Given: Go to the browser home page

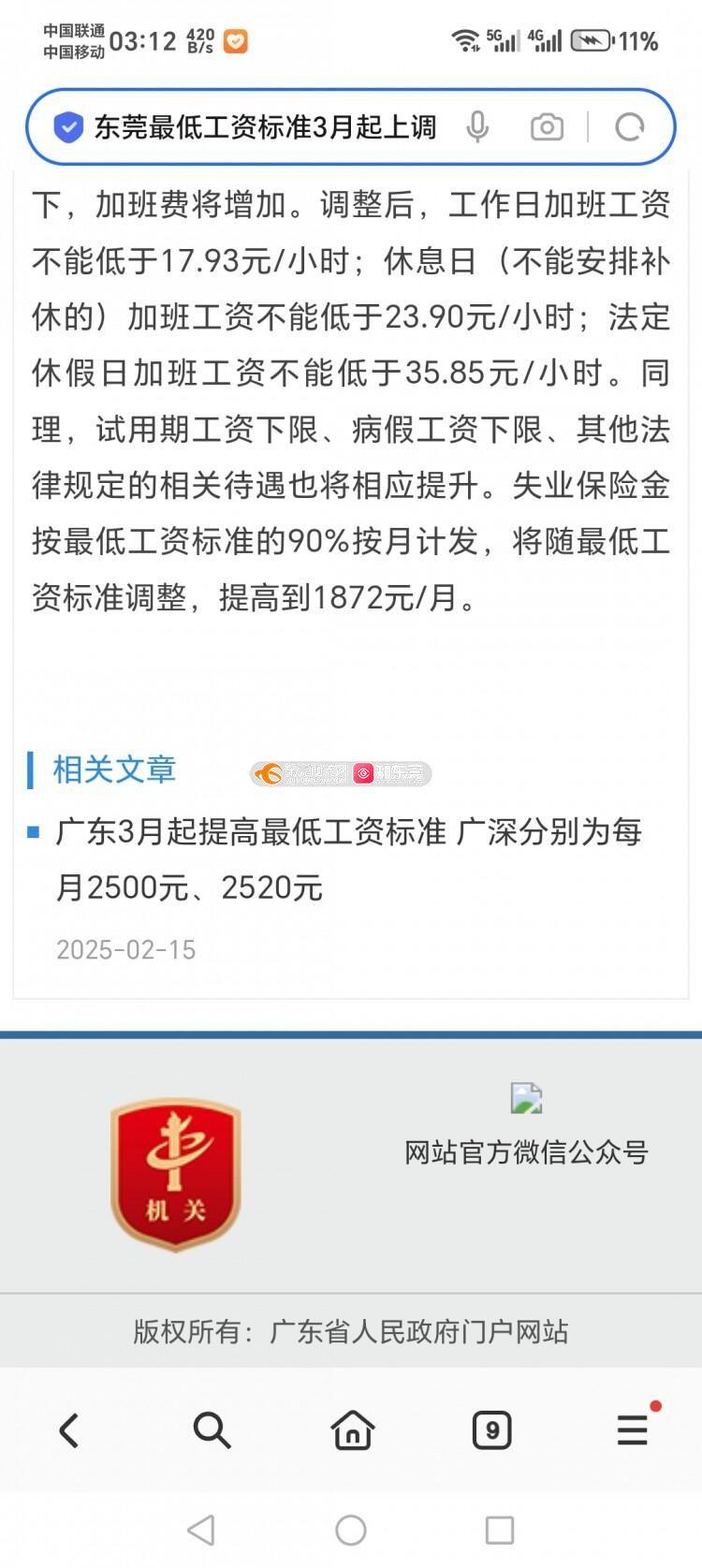Looking at the screenshot, I should 352,1430.
